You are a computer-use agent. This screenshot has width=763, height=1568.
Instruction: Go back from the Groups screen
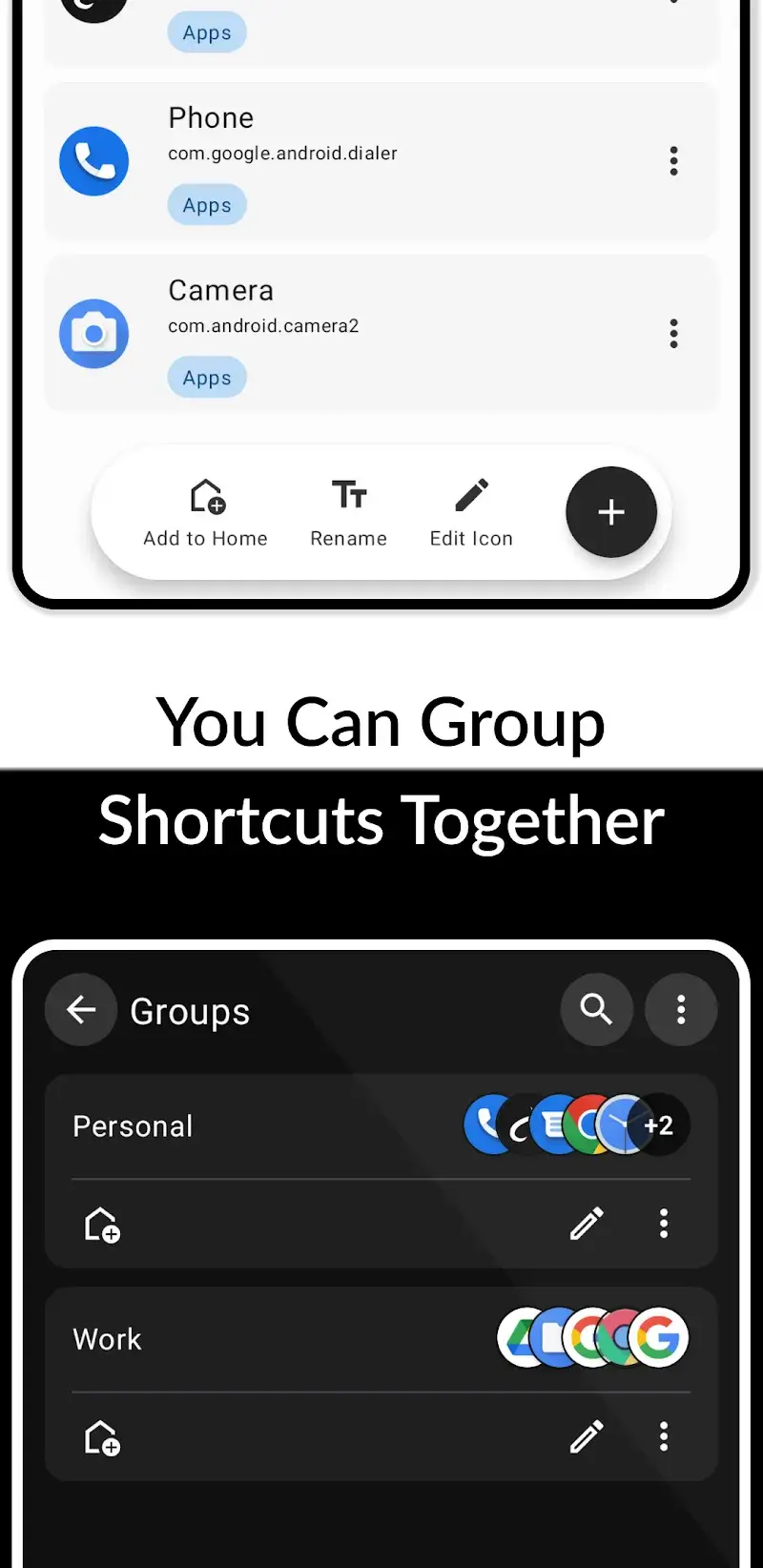(x=80, y=1009)
